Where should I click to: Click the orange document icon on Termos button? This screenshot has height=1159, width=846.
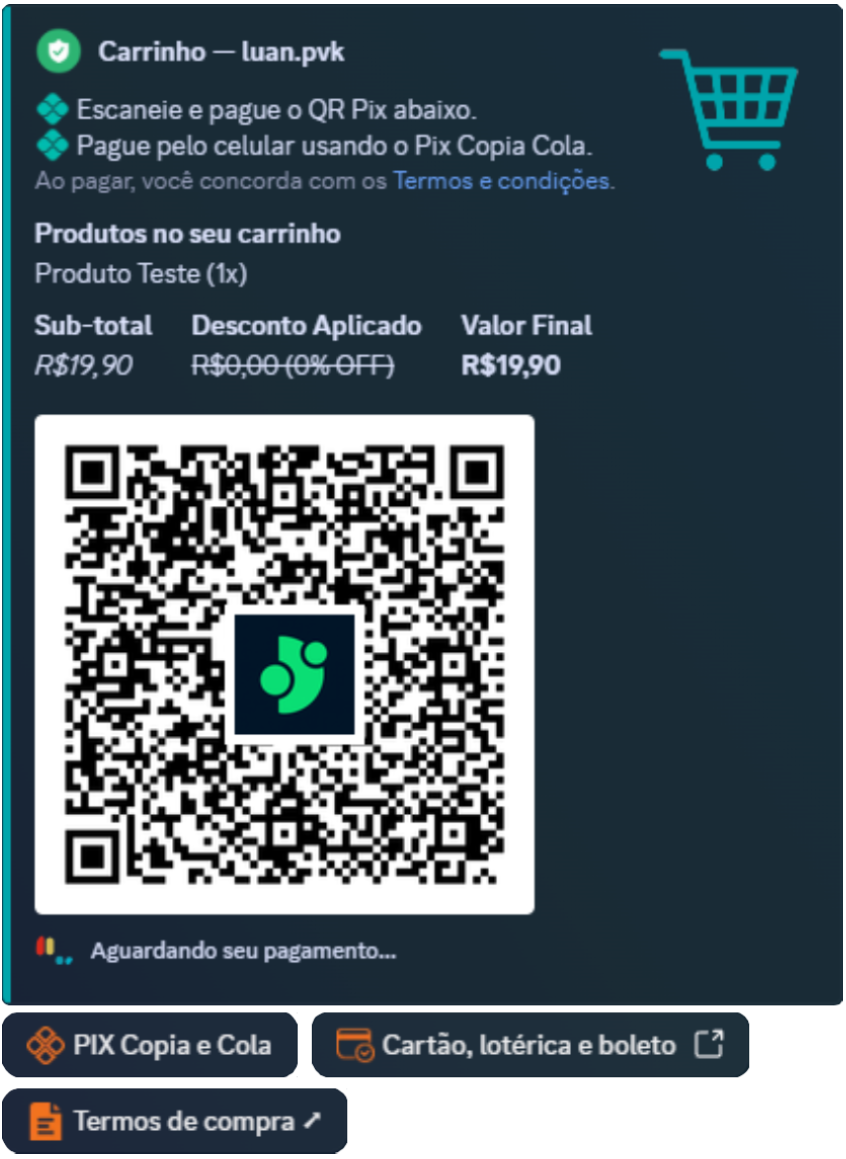(x=44, y=1120)
